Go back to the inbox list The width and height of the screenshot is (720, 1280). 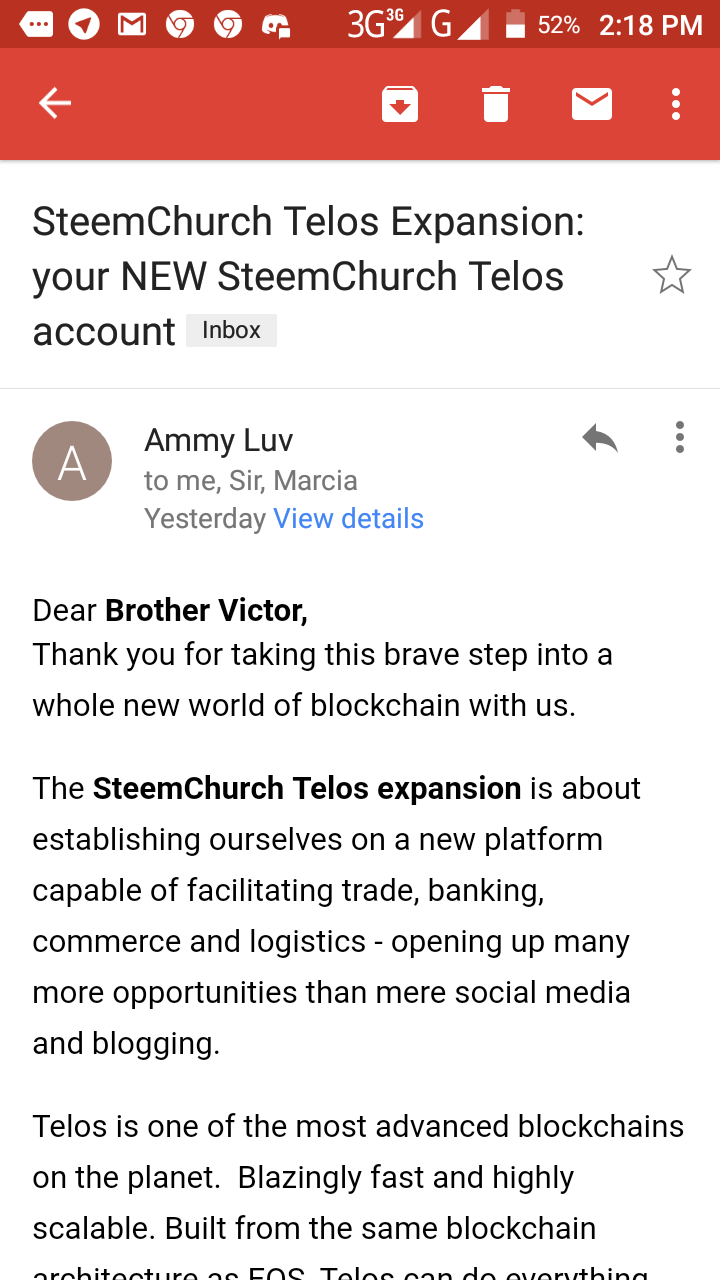click(55, 103)
